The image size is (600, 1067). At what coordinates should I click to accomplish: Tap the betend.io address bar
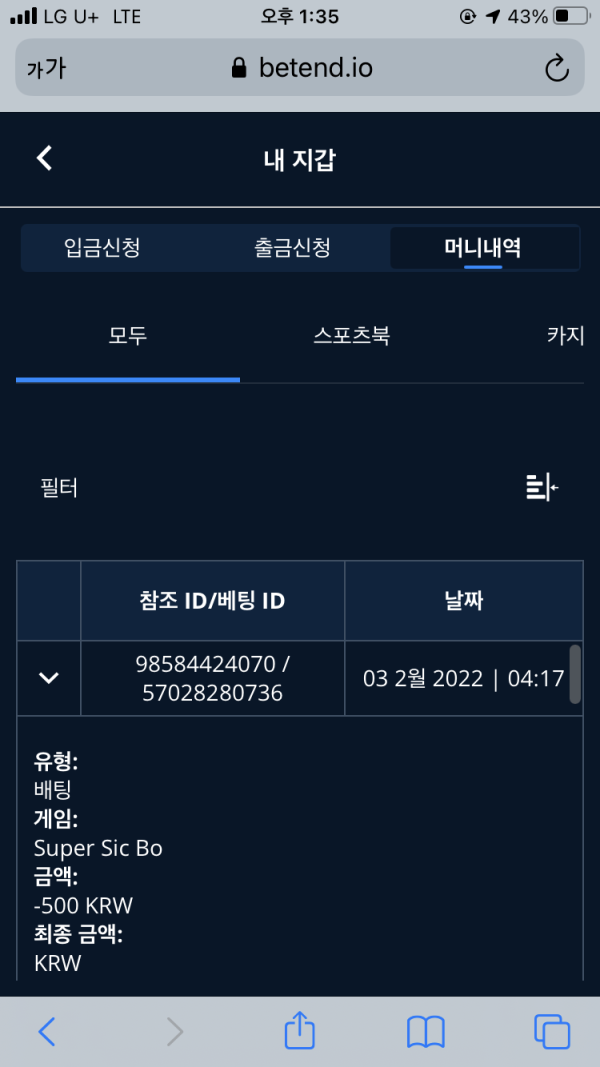(300, 68)
